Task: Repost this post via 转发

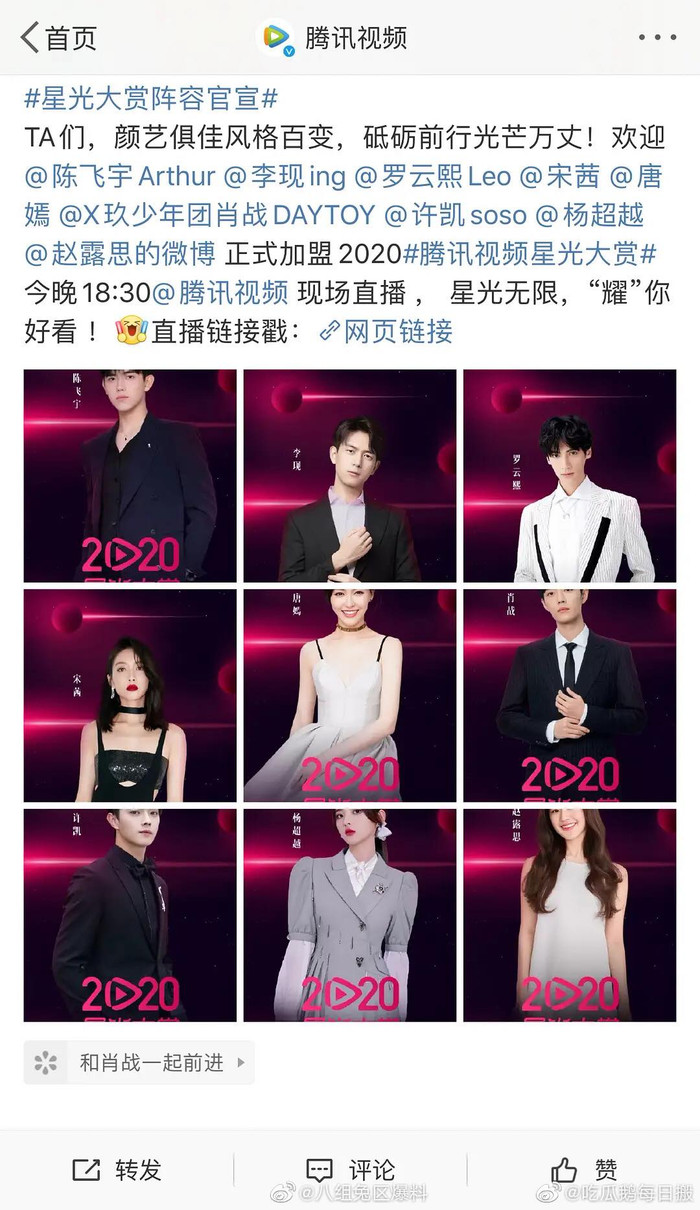Action: click(x=117, y=1170)
